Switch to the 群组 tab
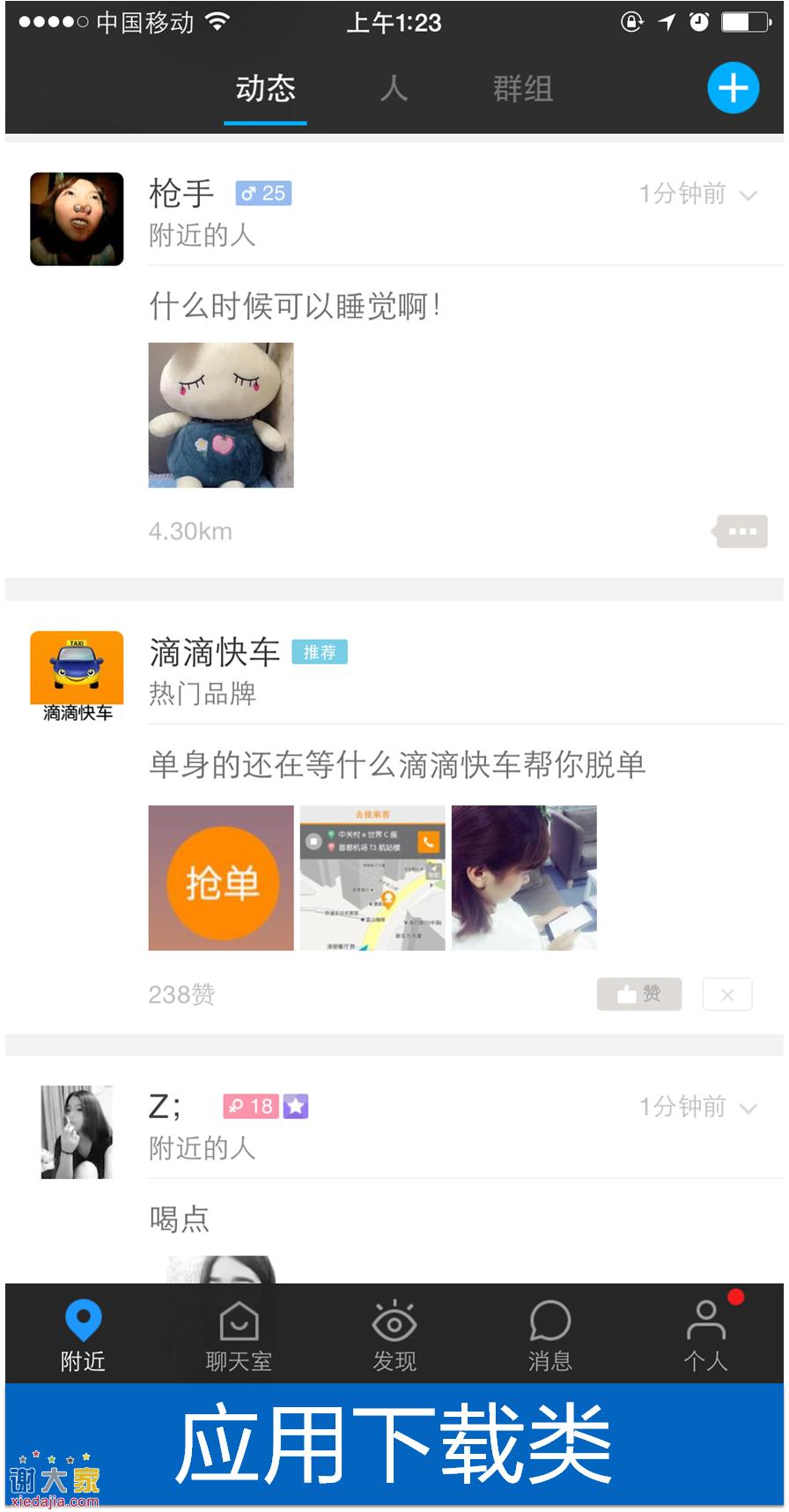Image resolution: width=789 pixels, height=1512 pixels. point(522,88)
